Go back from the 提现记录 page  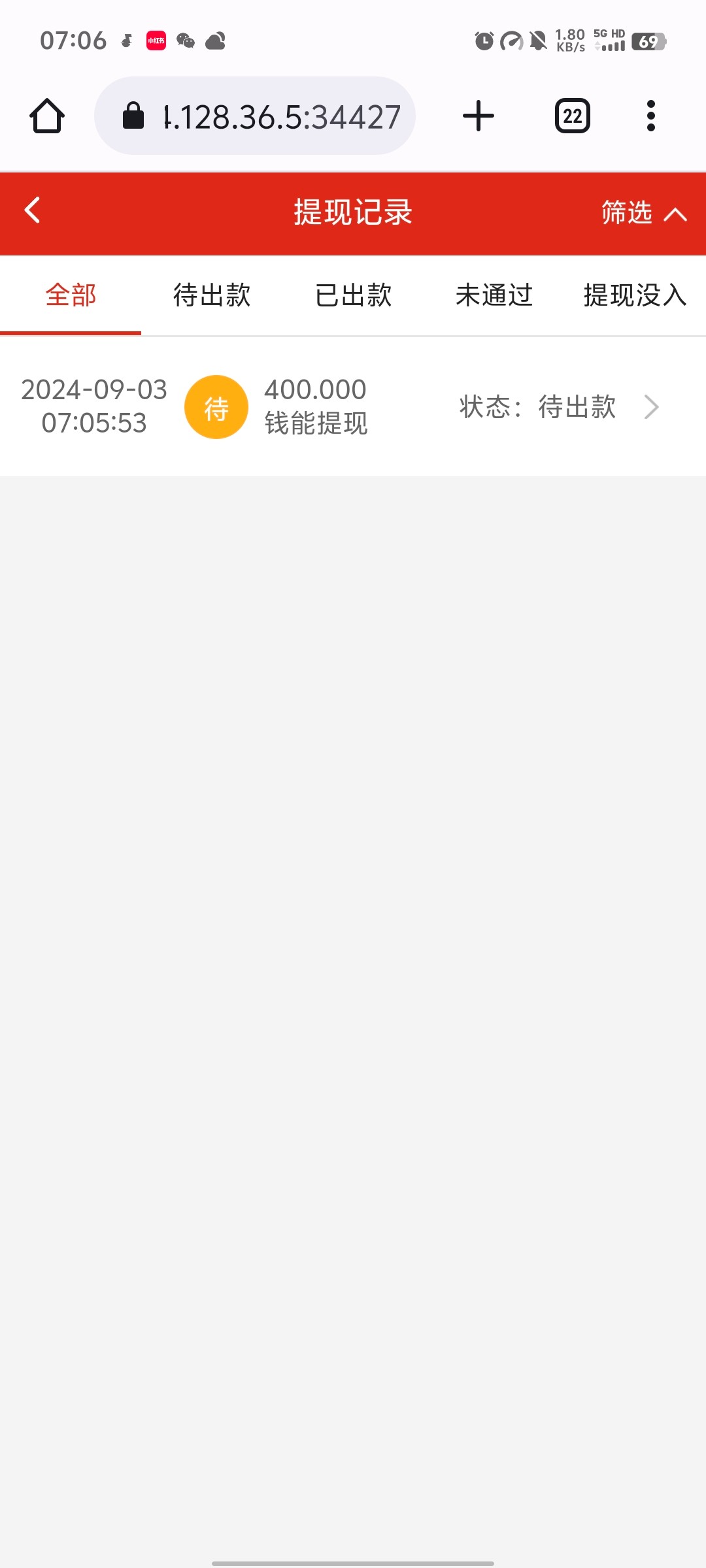[33, 211]
